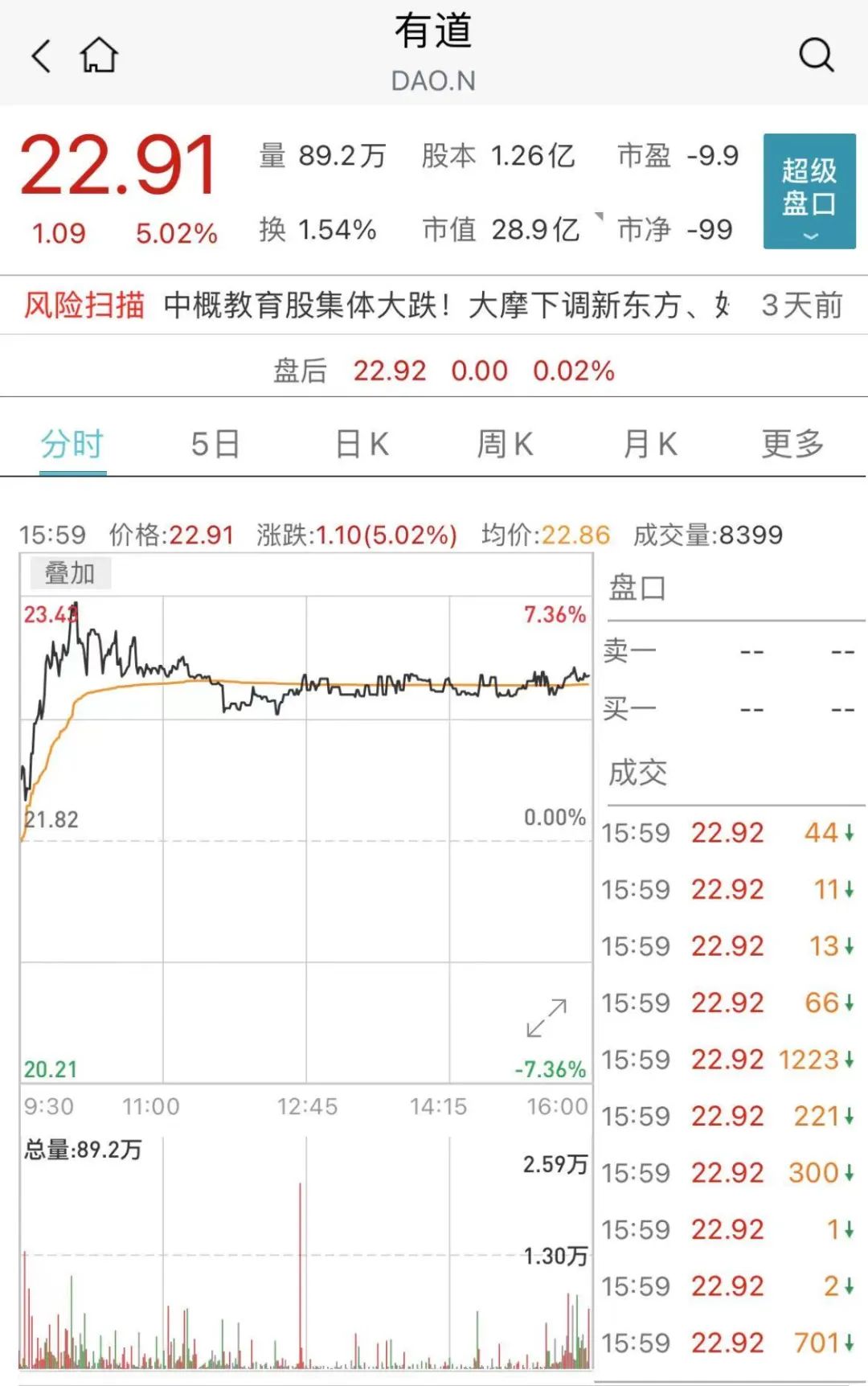This screenshot has height=1386, width=868.
Task: Switch to the 周K chart tab
Action: click(x=505, y=444)
